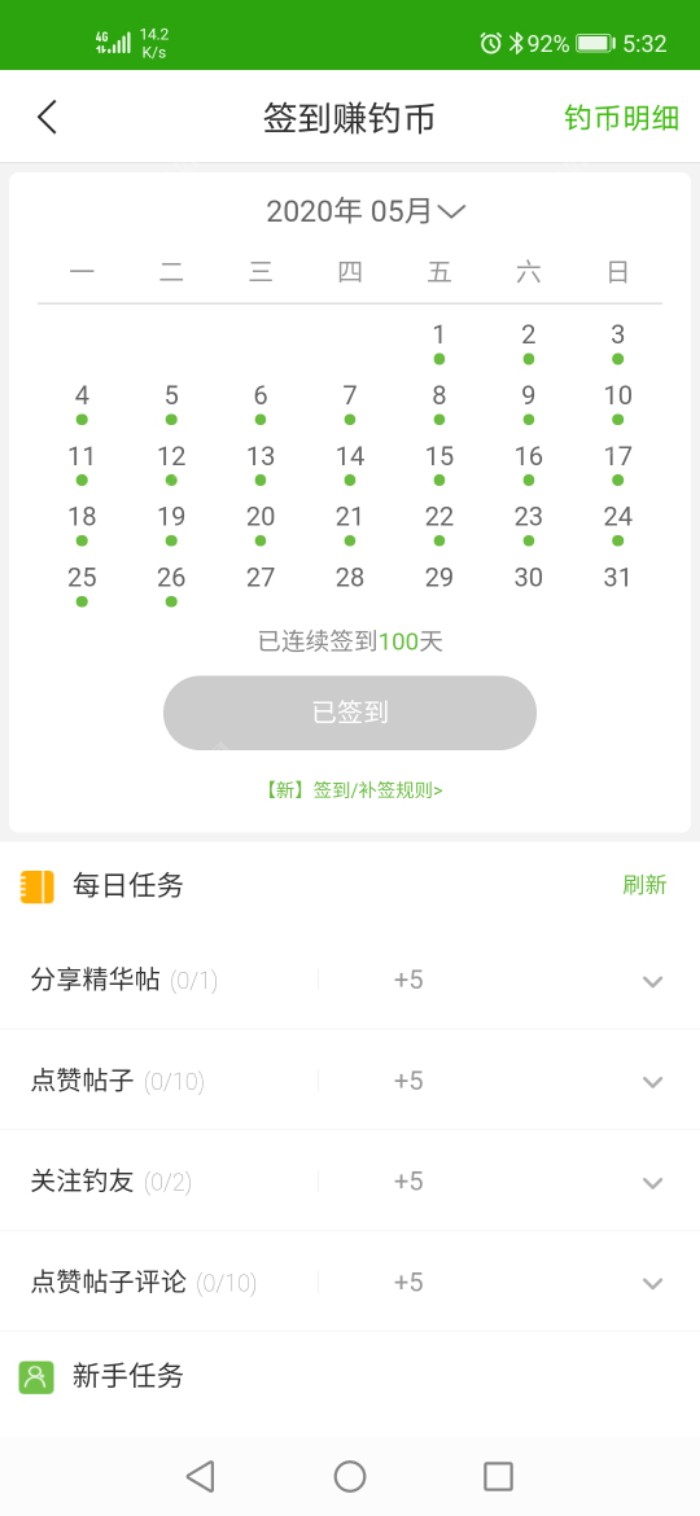The width and height of the screenshot is (700, 1516).
Task: Expand the 点赞帖子 (0/10) task row
Action: pos(652,1082)
